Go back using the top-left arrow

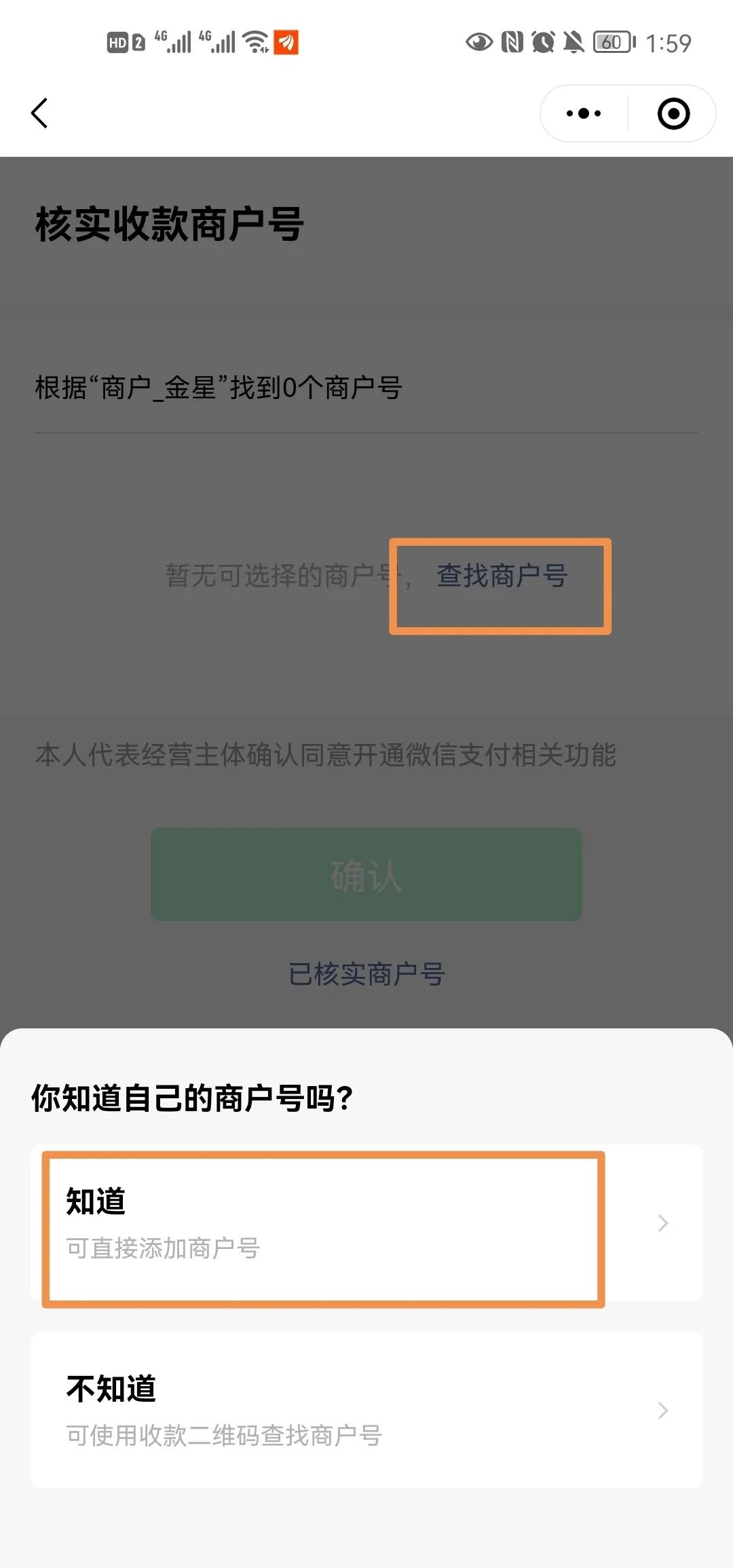(40, 113)
